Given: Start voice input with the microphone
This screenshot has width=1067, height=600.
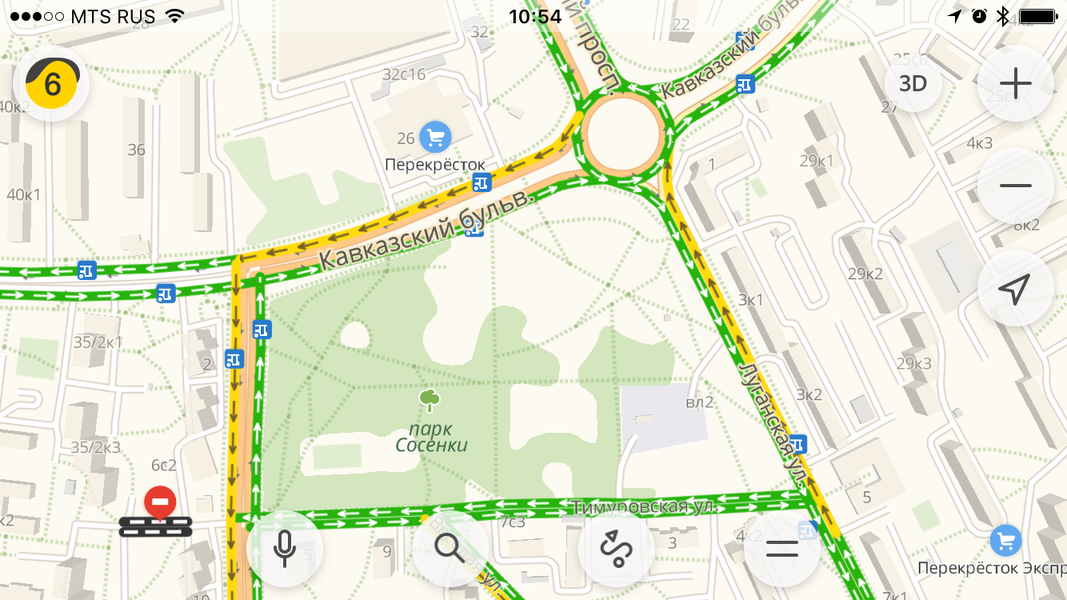Looking at the screenshot, I should point(284,548).
